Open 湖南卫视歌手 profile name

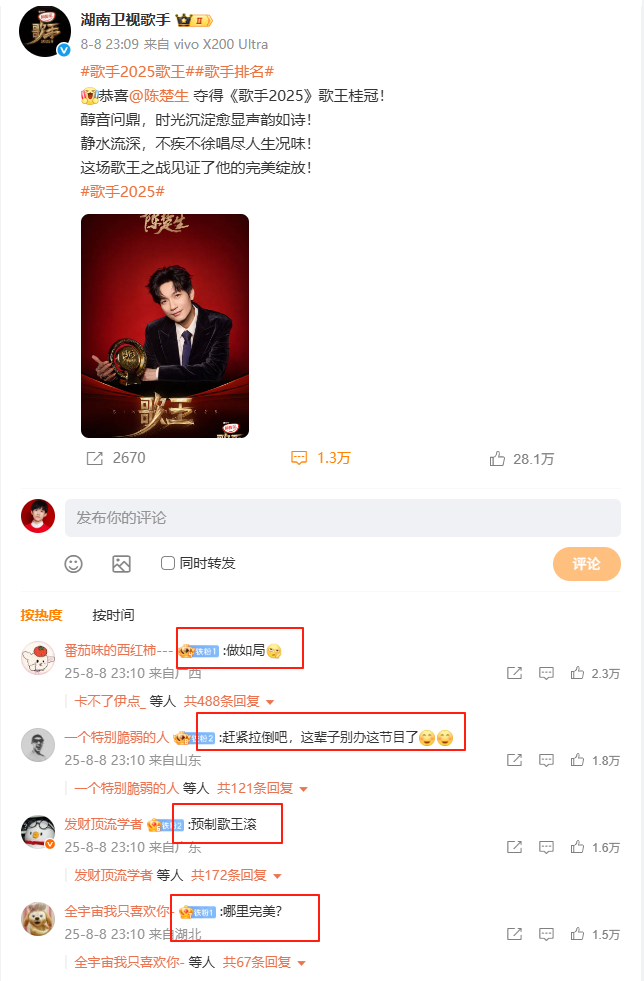point(125,20)
